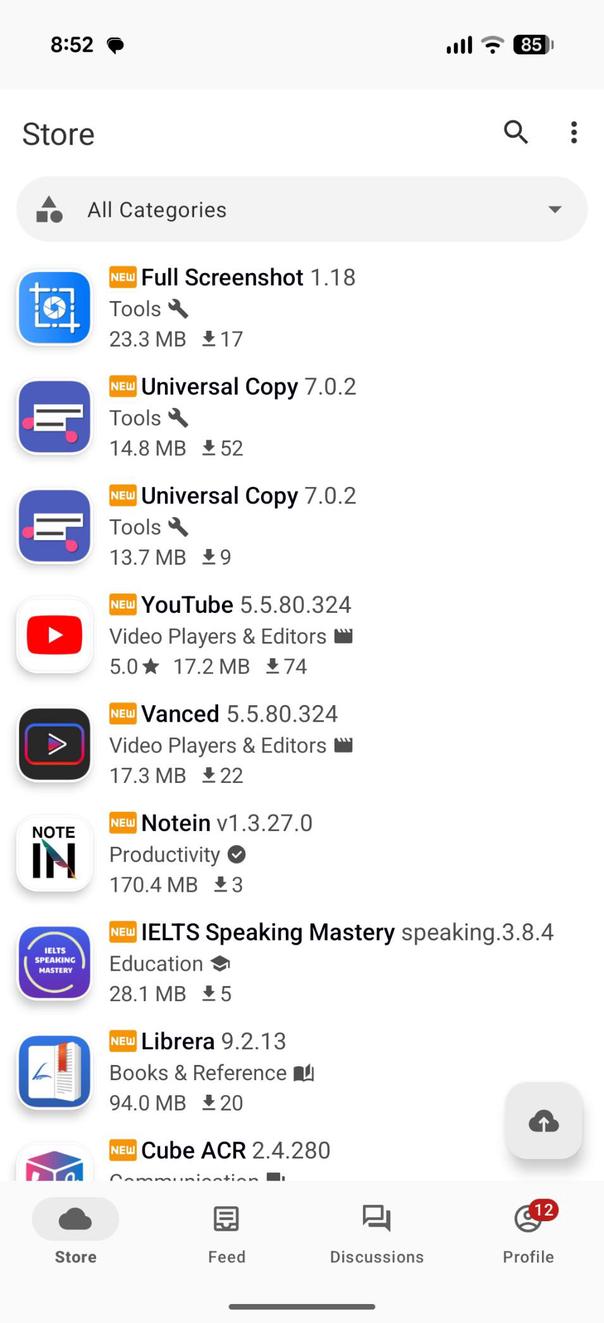Open the YouTube 5.5.80.324 app listing
The height and width of the screenshot is (1323, 604).
[x=302, y=635]
